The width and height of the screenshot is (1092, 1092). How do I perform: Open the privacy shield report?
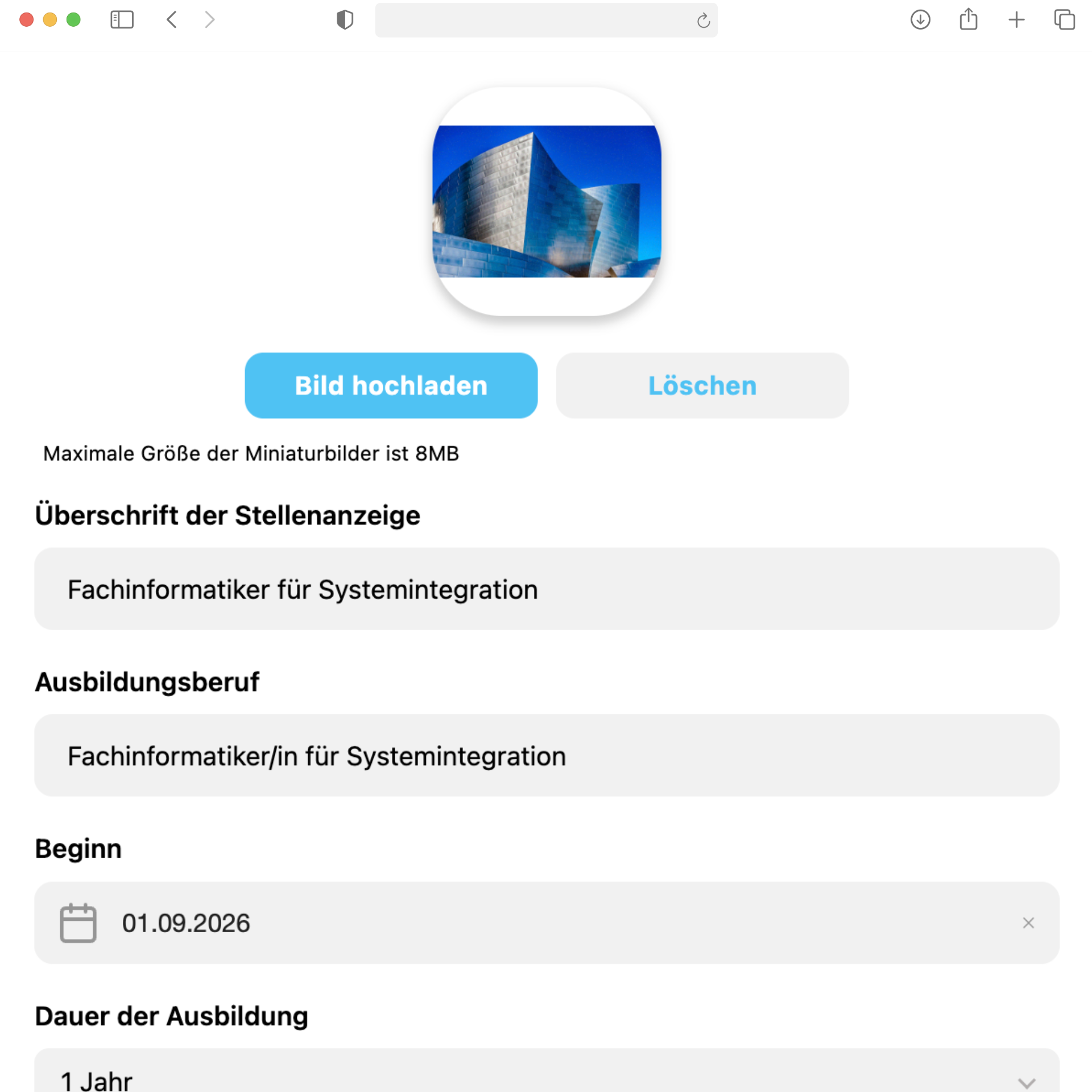(x=345, y=20)
